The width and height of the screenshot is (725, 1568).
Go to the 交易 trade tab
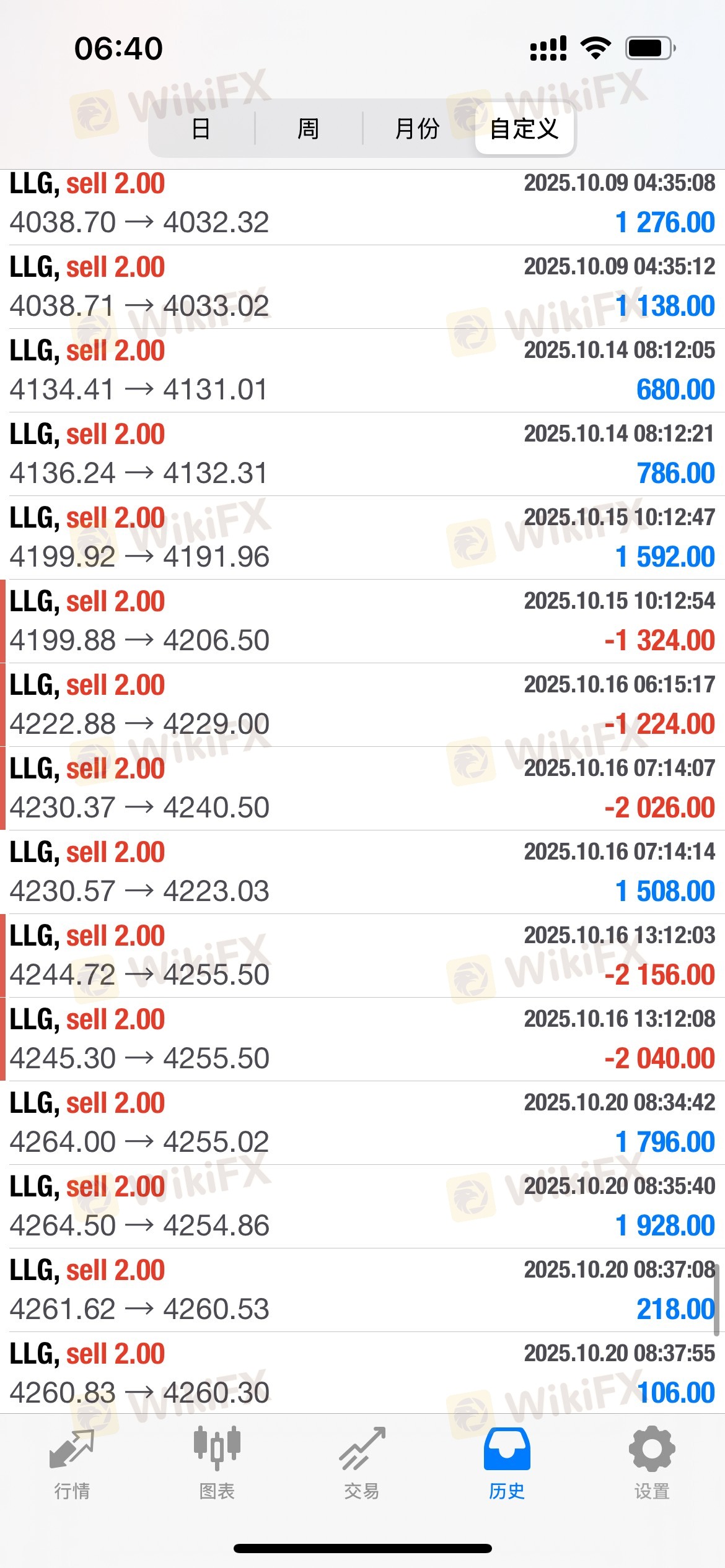coord(362,1464)
